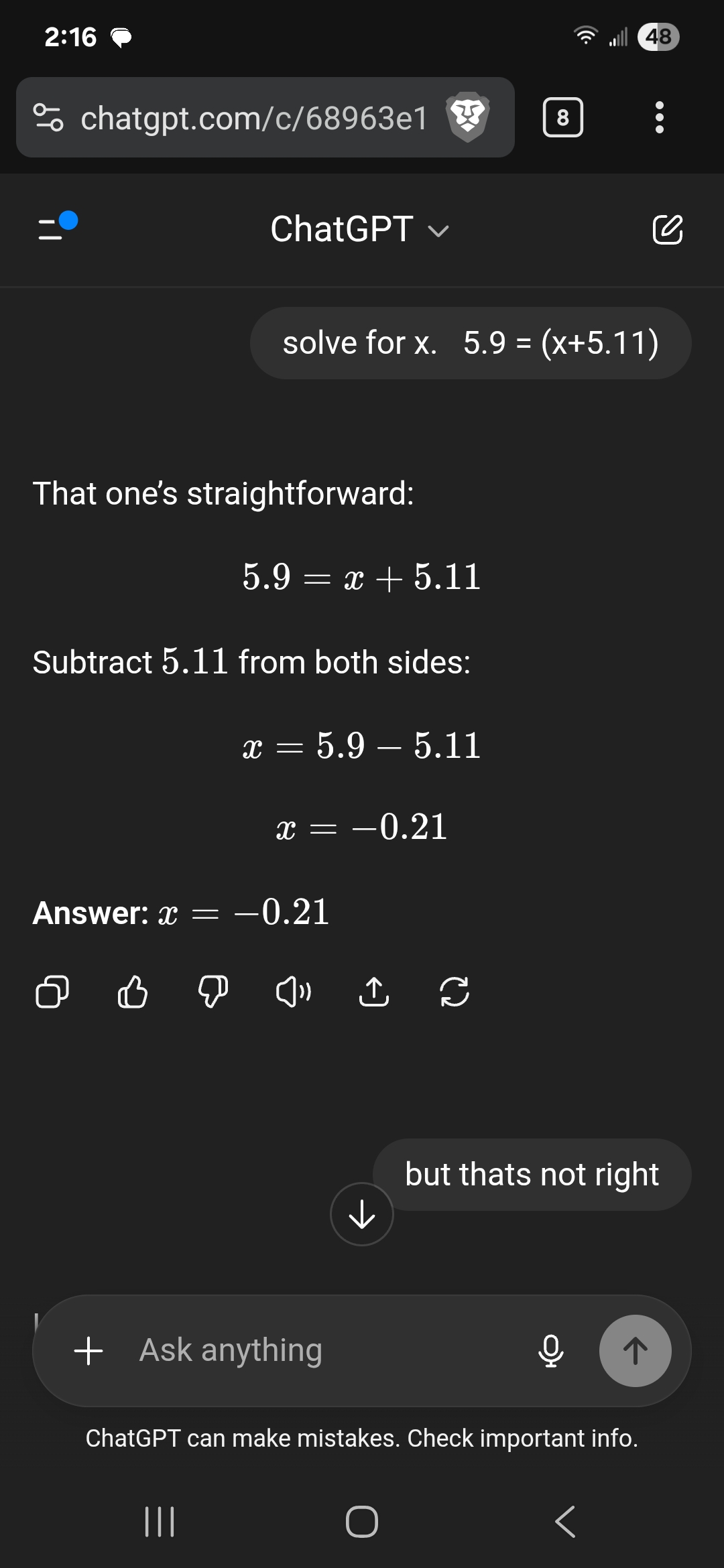Viewport: 724px width, 1568px height.
Task: Regenerate the response
Action: coord(455,992)
